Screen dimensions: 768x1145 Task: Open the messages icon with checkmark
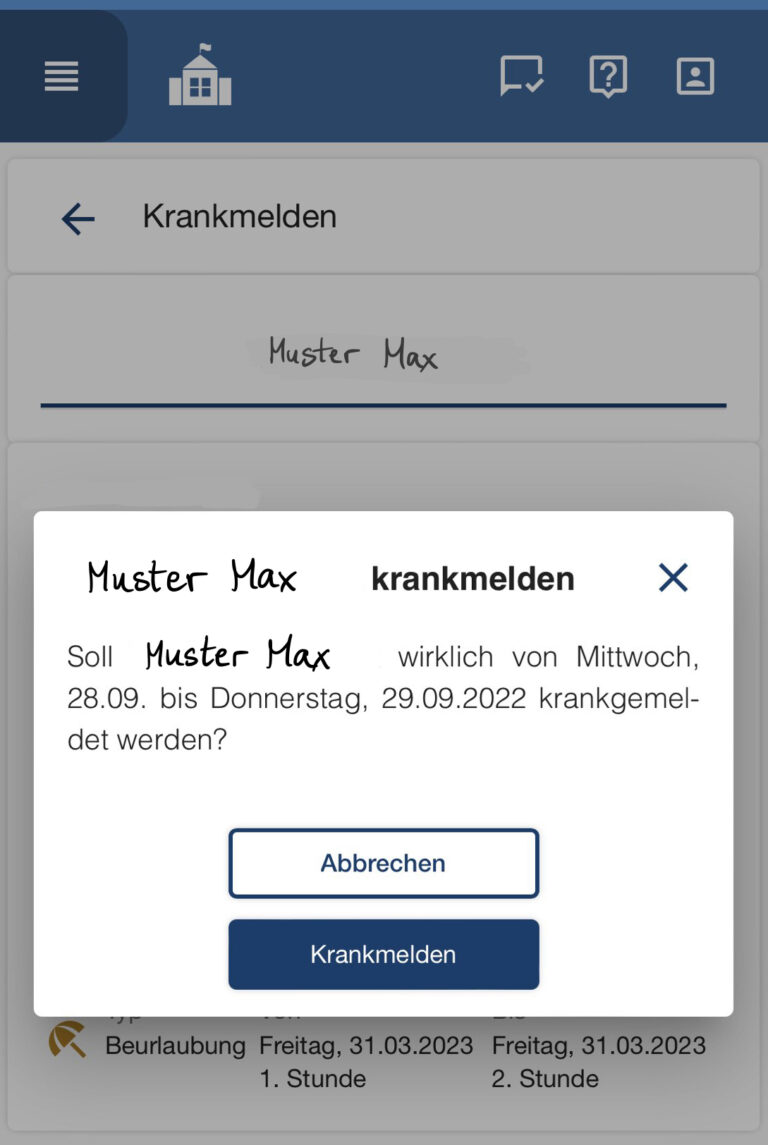(x=521, y=76)
